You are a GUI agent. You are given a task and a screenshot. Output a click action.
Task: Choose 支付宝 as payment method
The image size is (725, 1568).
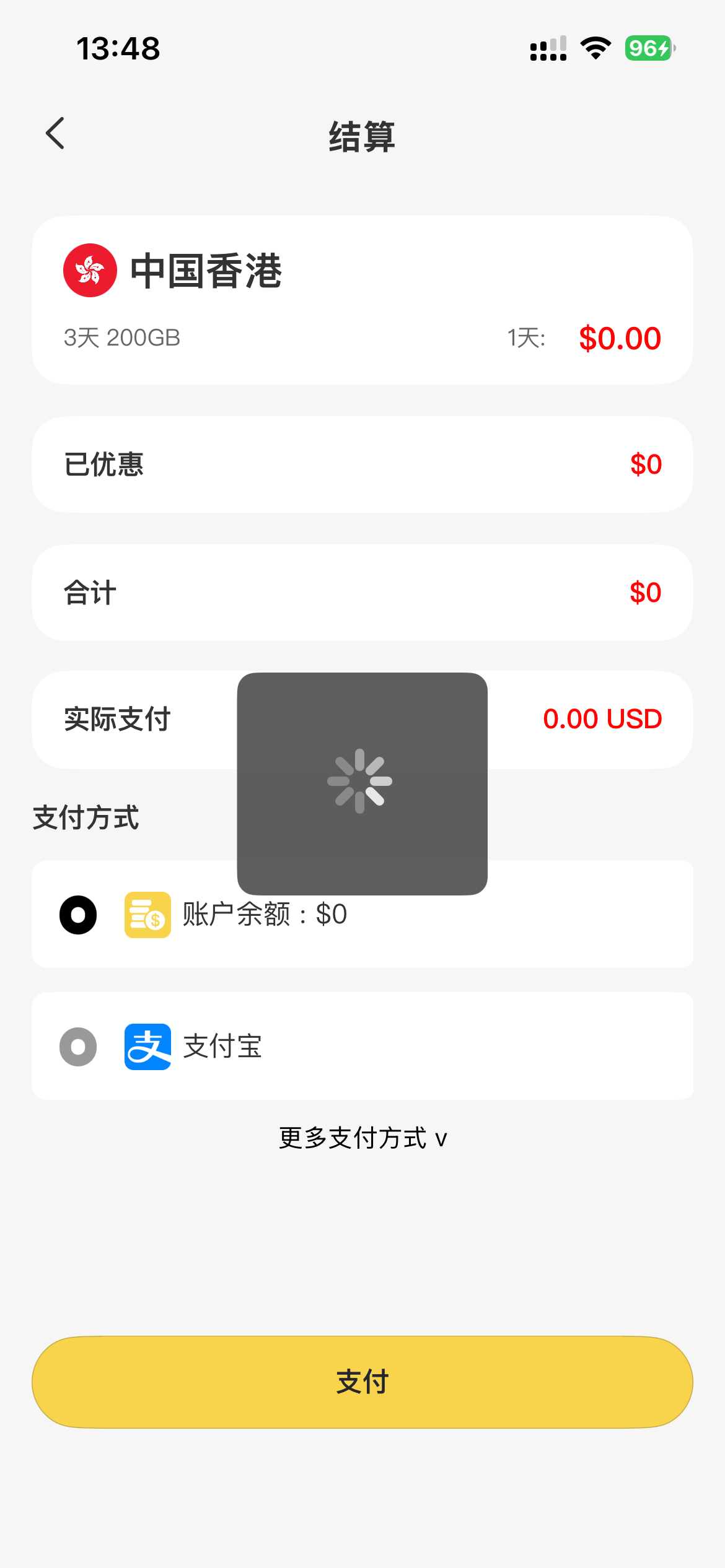(78, 1047)
